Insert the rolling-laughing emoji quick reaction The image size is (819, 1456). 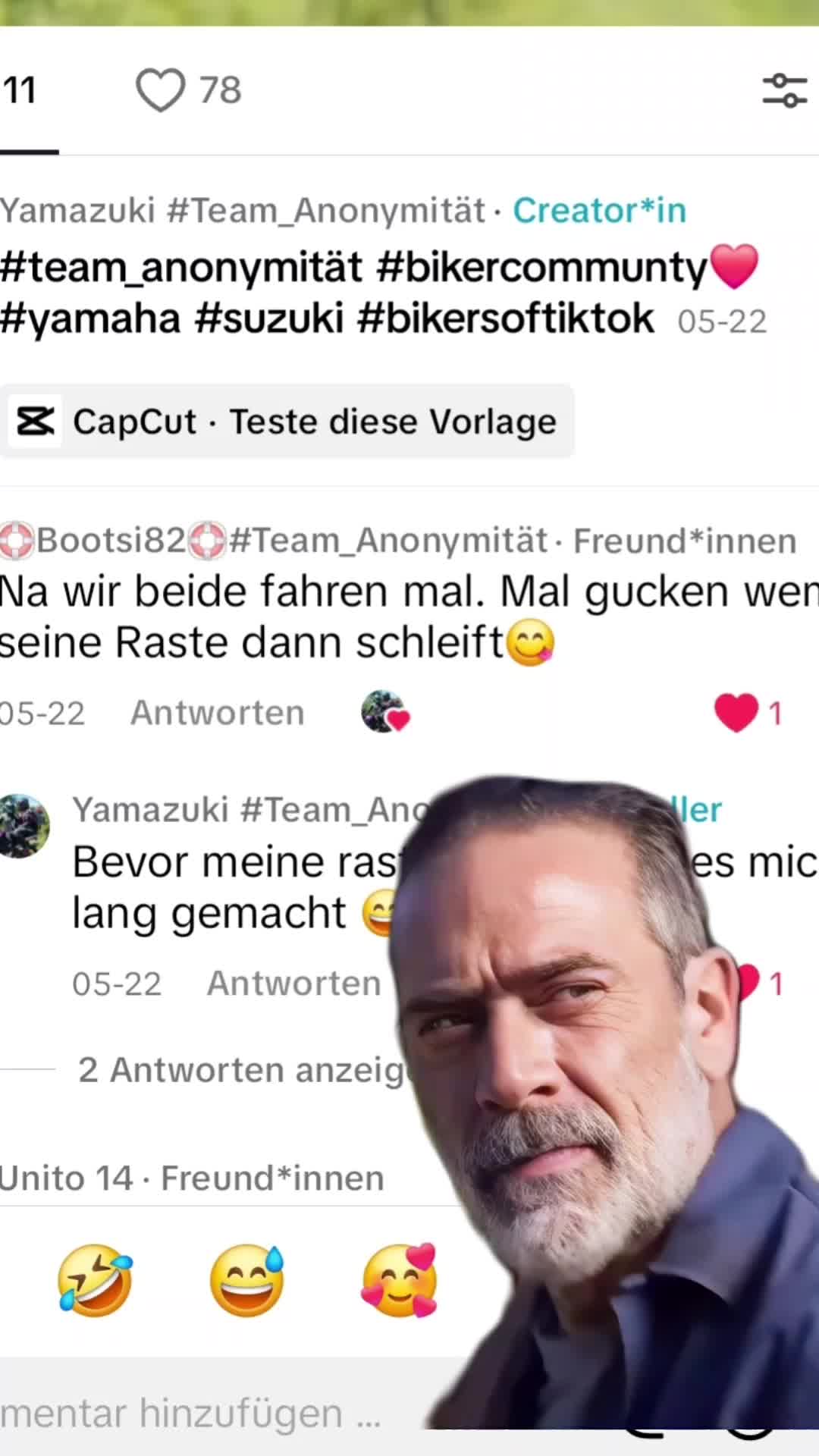coord(95,1281)
